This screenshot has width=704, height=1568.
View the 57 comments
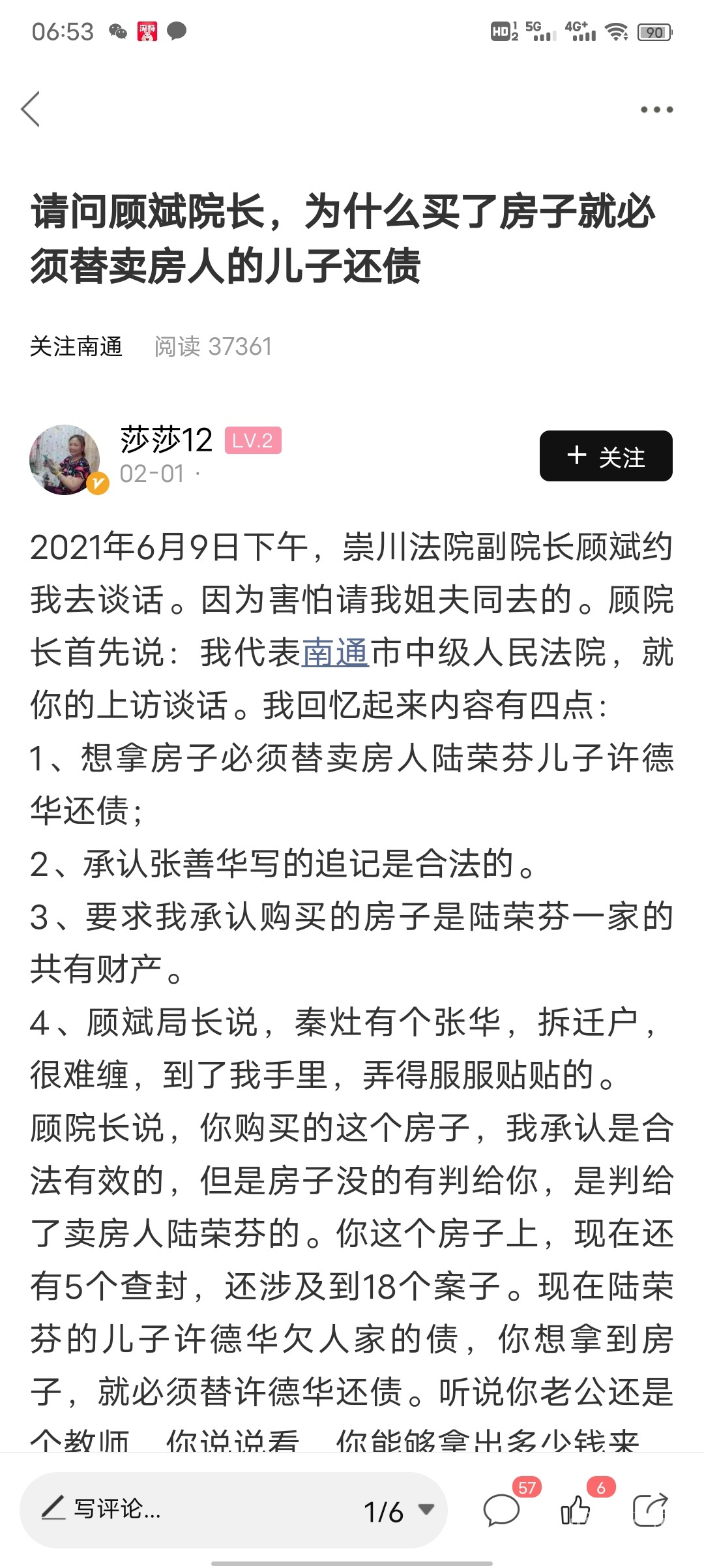[x=502, y=1509]
